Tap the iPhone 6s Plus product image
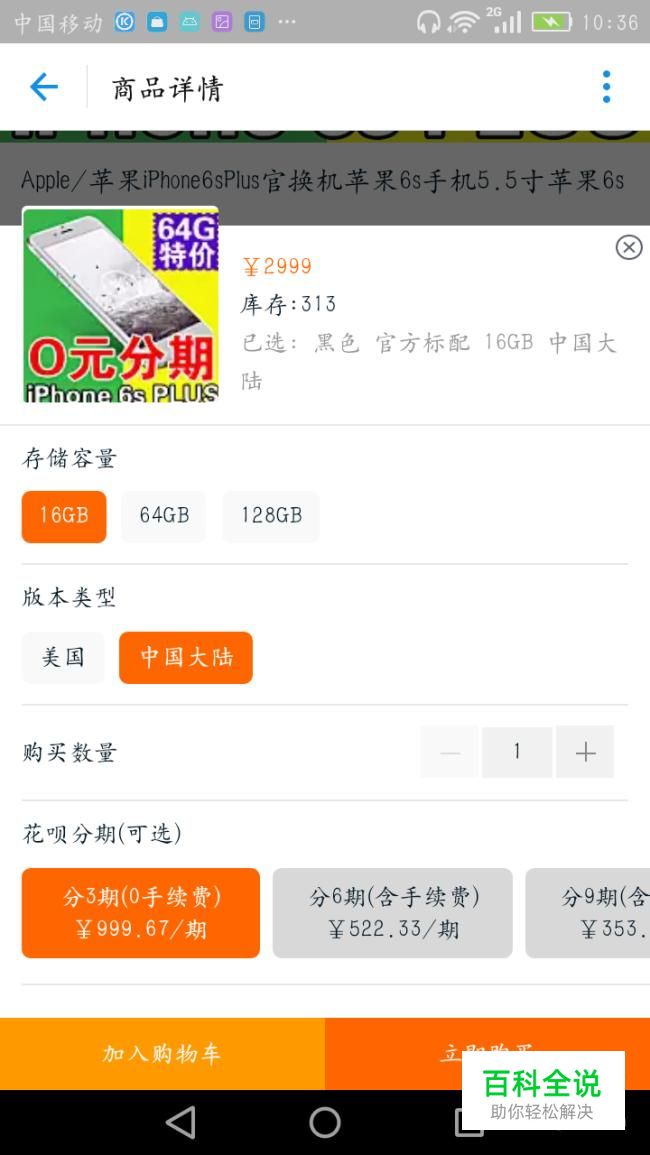The width and height of the screenshot is (650, 1155). 121,305
